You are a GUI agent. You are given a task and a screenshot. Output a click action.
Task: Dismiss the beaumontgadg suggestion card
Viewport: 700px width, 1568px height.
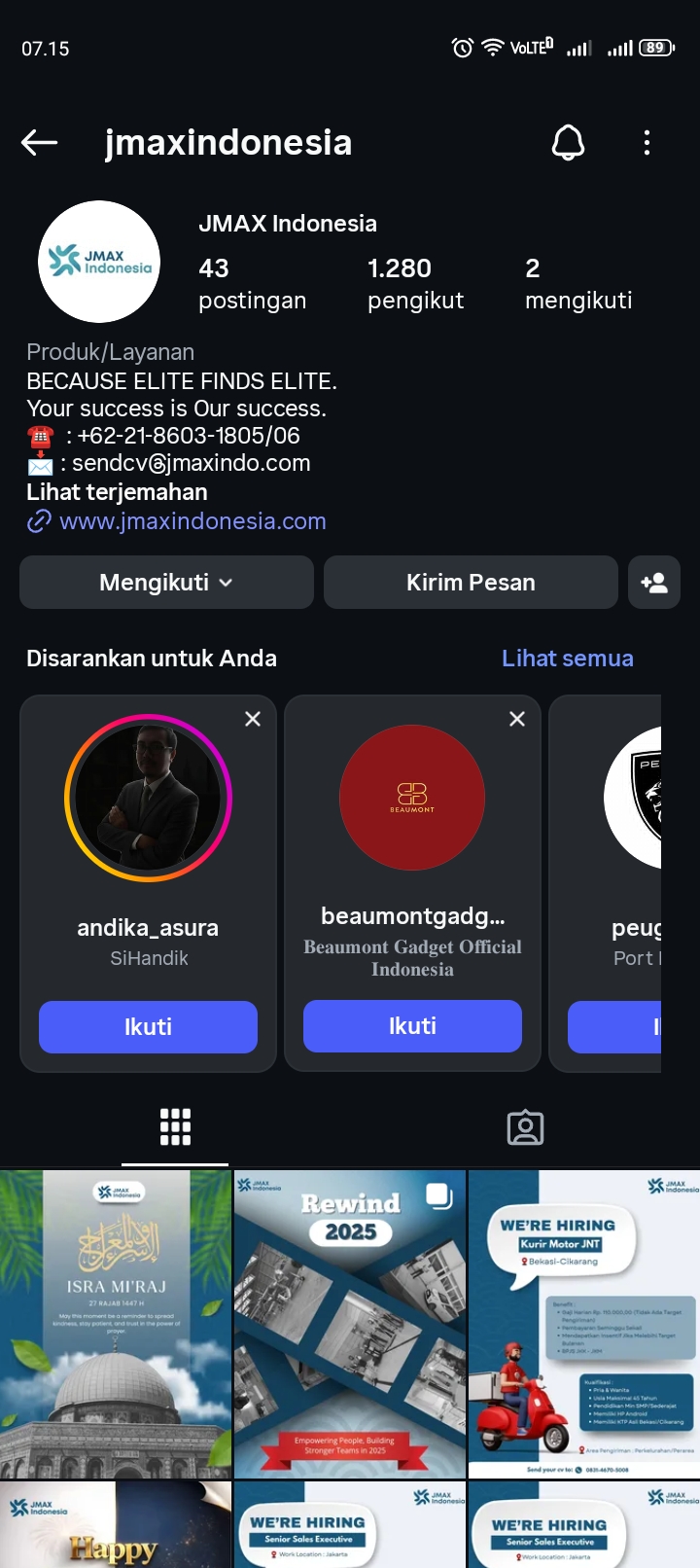(517, 719)
